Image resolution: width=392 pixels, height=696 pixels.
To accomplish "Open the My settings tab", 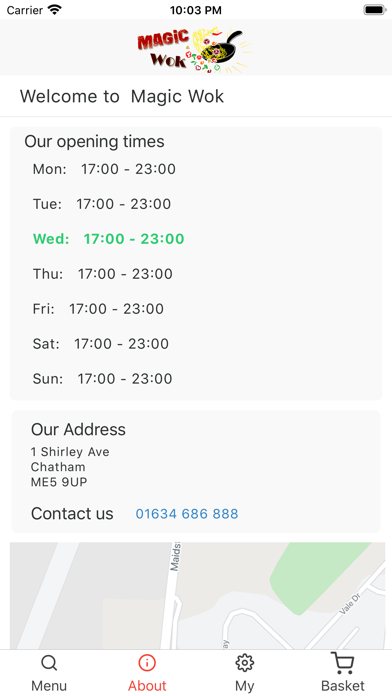I will tap(245, 673).
